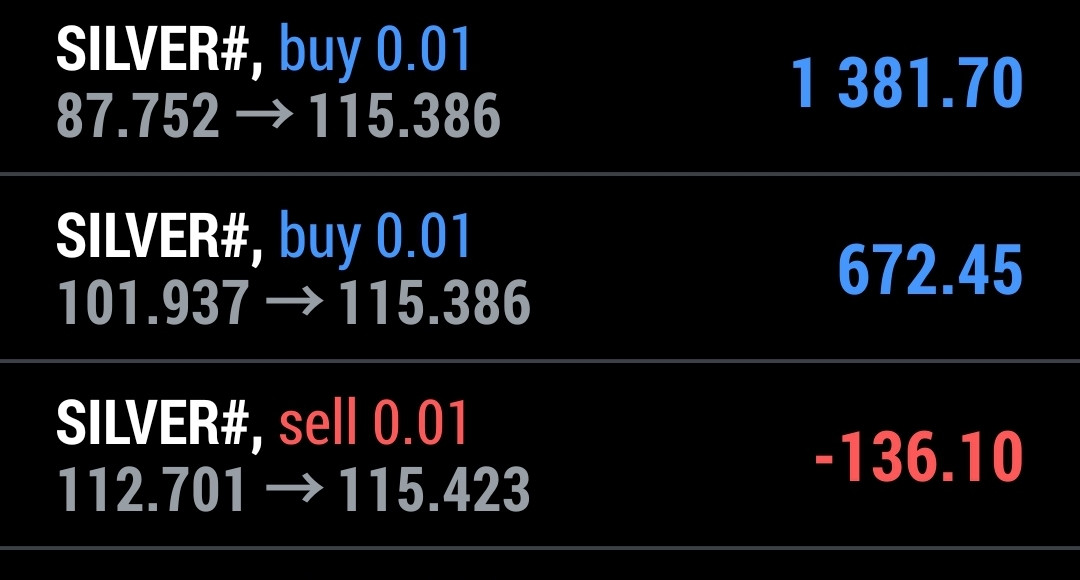Expand the SILVER# sell 0.01 position
The image size is (1080, 580).
point(540,455)
